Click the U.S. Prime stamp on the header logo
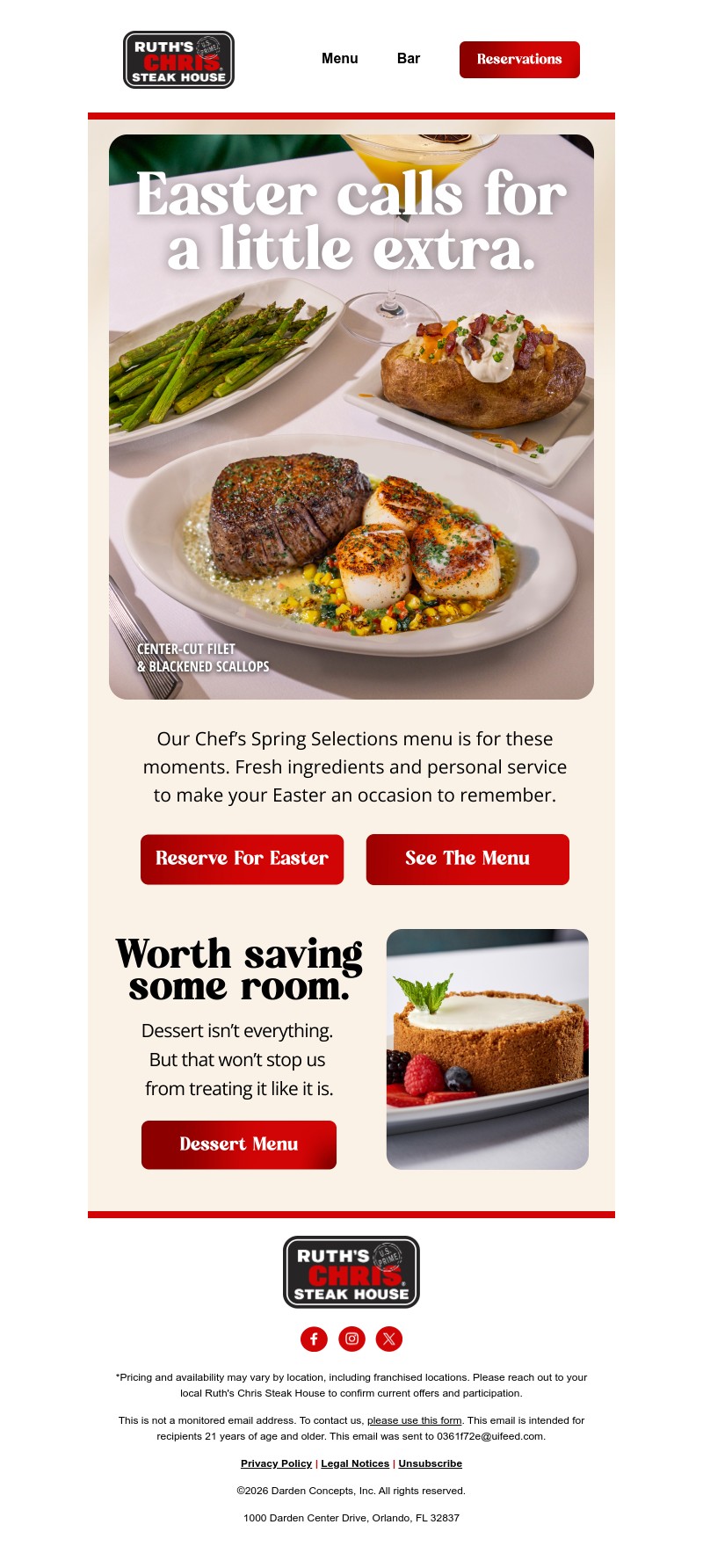 click(207, 46)
